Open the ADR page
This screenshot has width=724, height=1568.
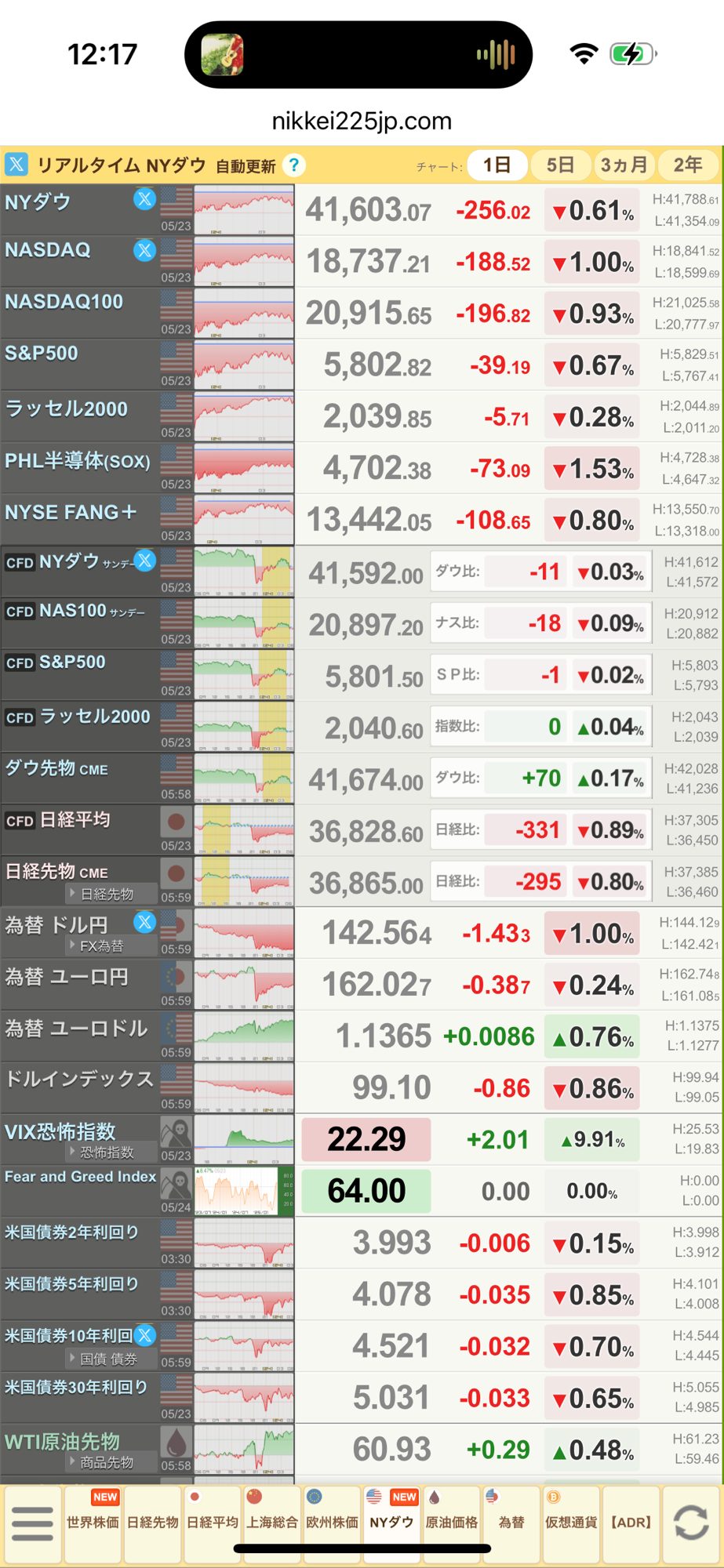click(x=631, y=1523)
